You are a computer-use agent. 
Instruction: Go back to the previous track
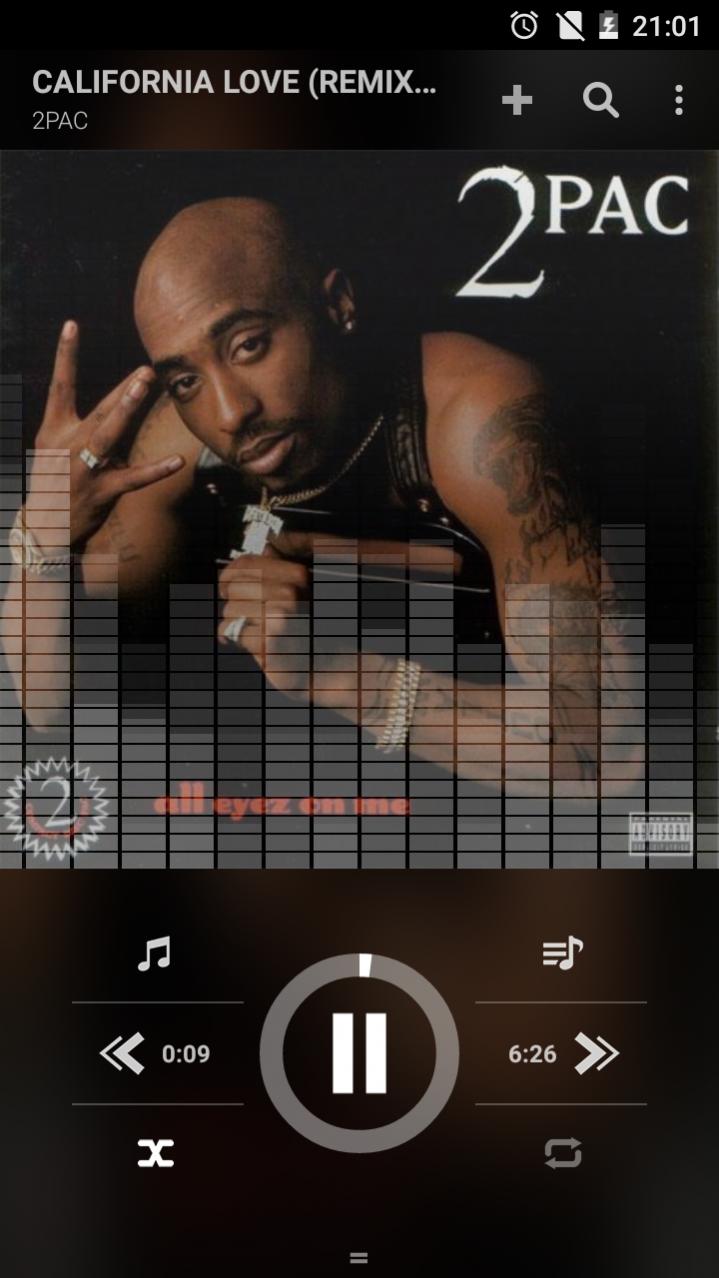(x=122, y=1054)
